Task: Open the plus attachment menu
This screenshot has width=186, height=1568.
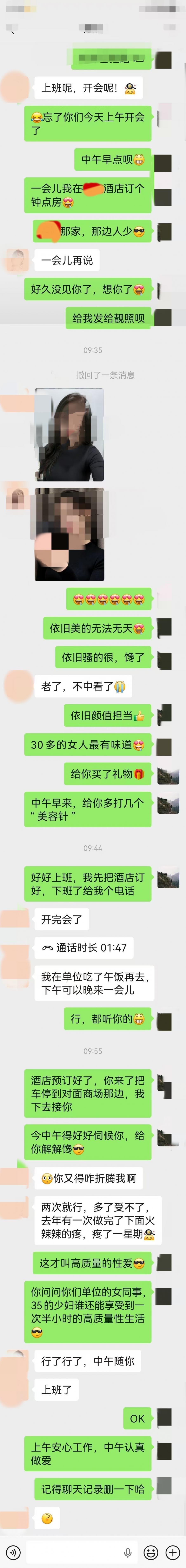Action: pyautogui.click(x=173, y=1551)
